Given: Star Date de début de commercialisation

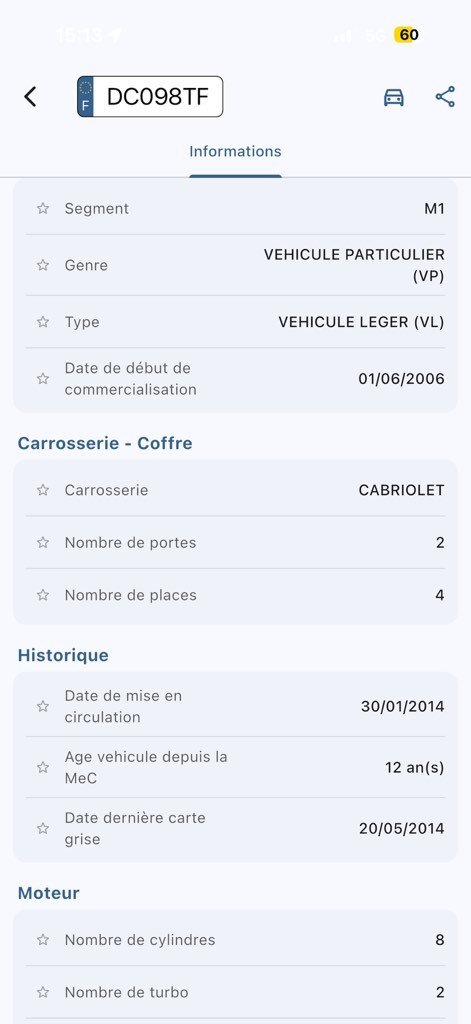Looking at the screenshot, I should click(43, 379).
